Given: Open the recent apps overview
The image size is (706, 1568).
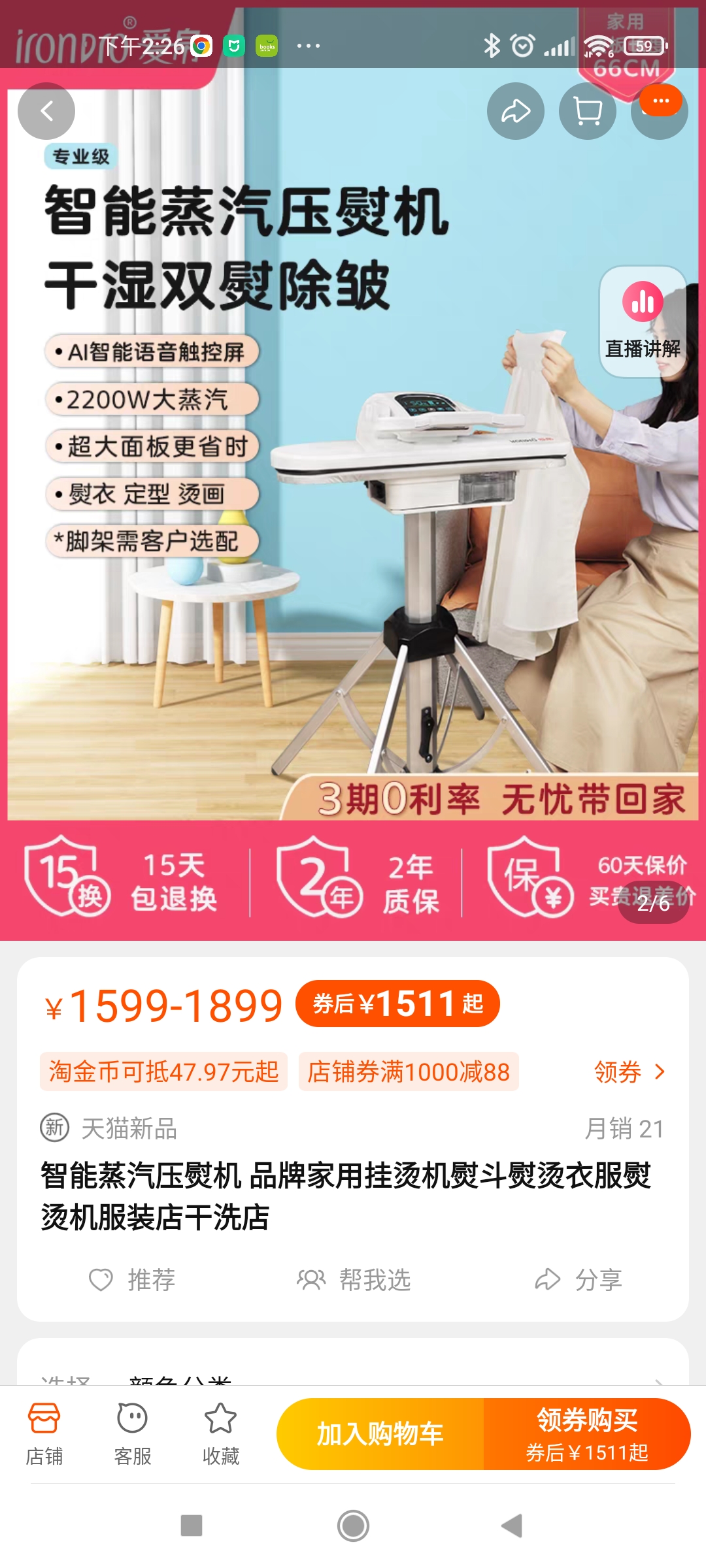Looking at the screenshot, I should [192, 1526].
